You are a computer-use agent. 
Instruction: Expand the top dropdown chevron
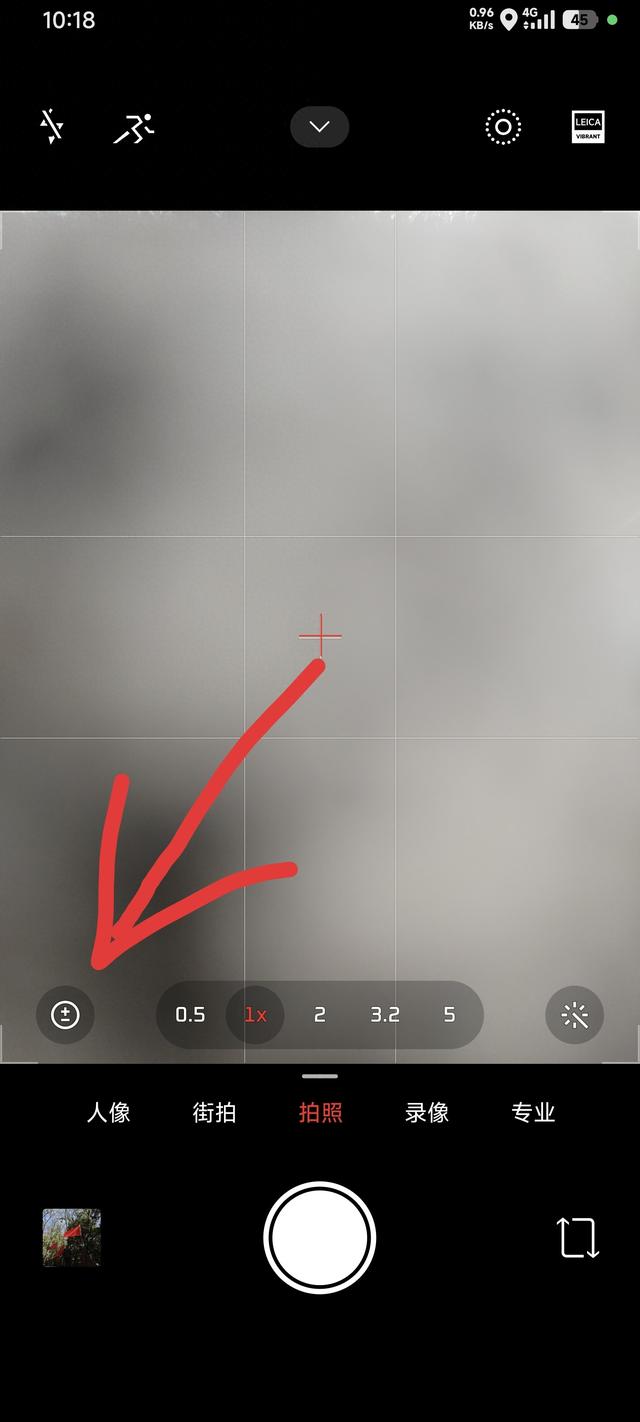coord(320,127)
